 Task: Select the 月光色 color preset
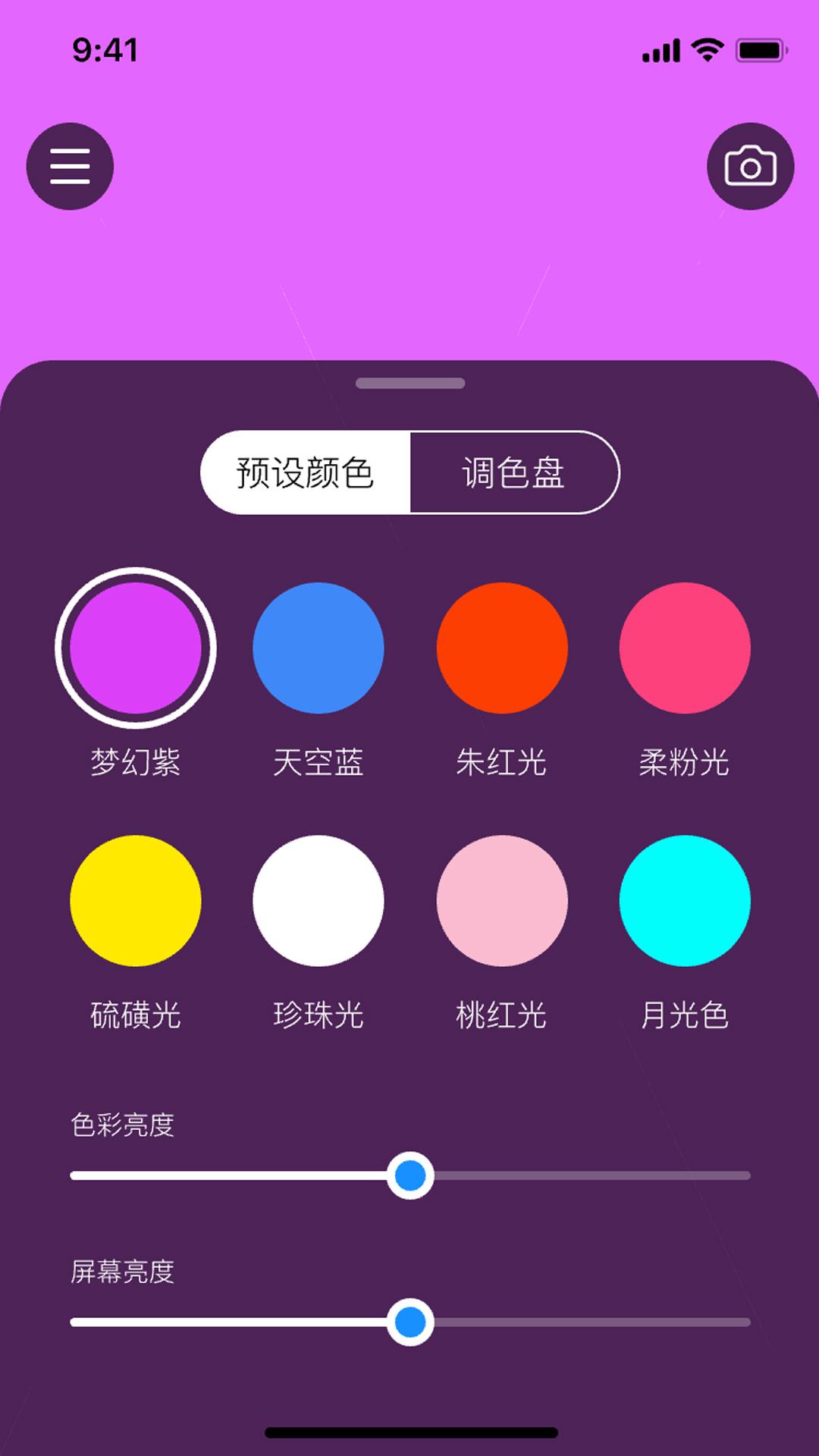tap(685, 901)
